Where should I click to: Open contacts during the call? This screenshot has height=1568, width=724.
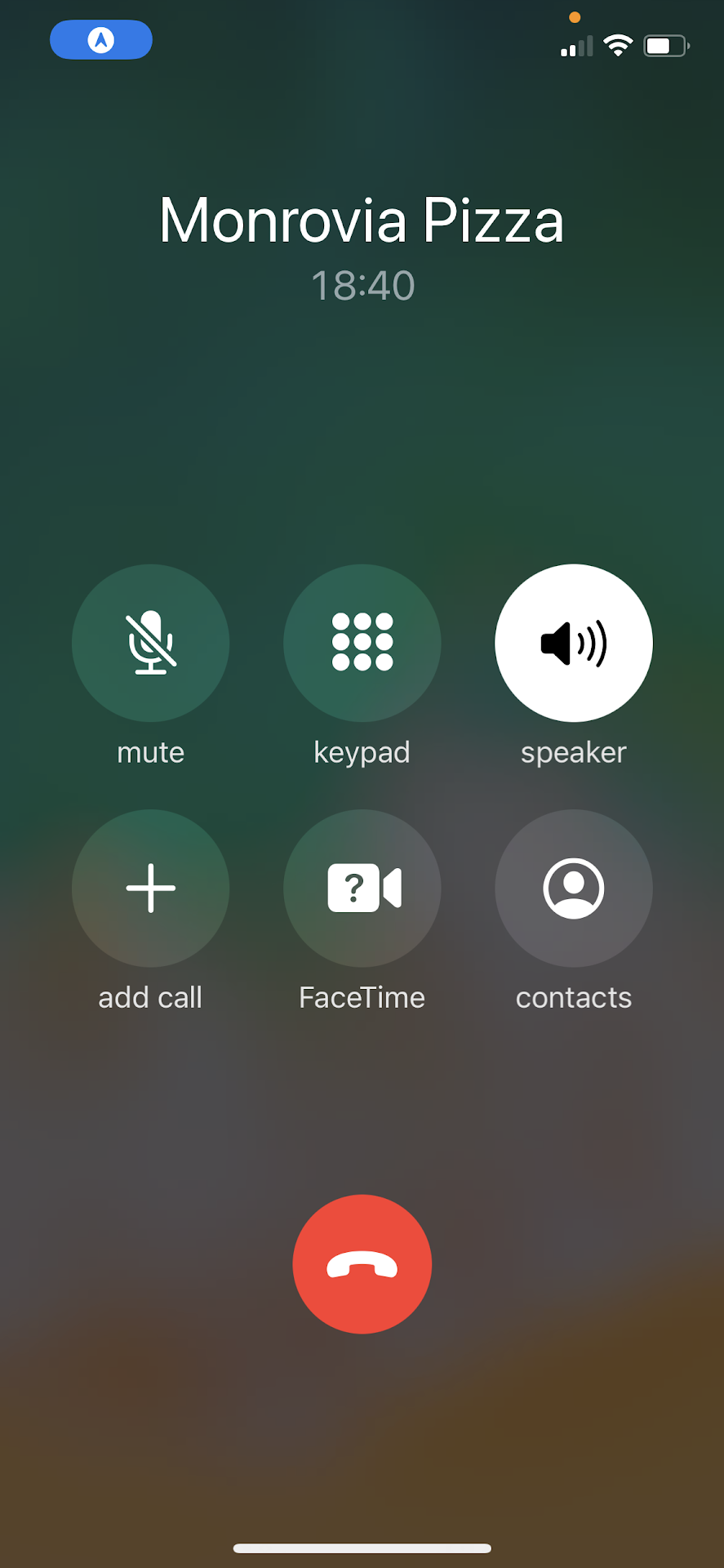pos(574,888)
